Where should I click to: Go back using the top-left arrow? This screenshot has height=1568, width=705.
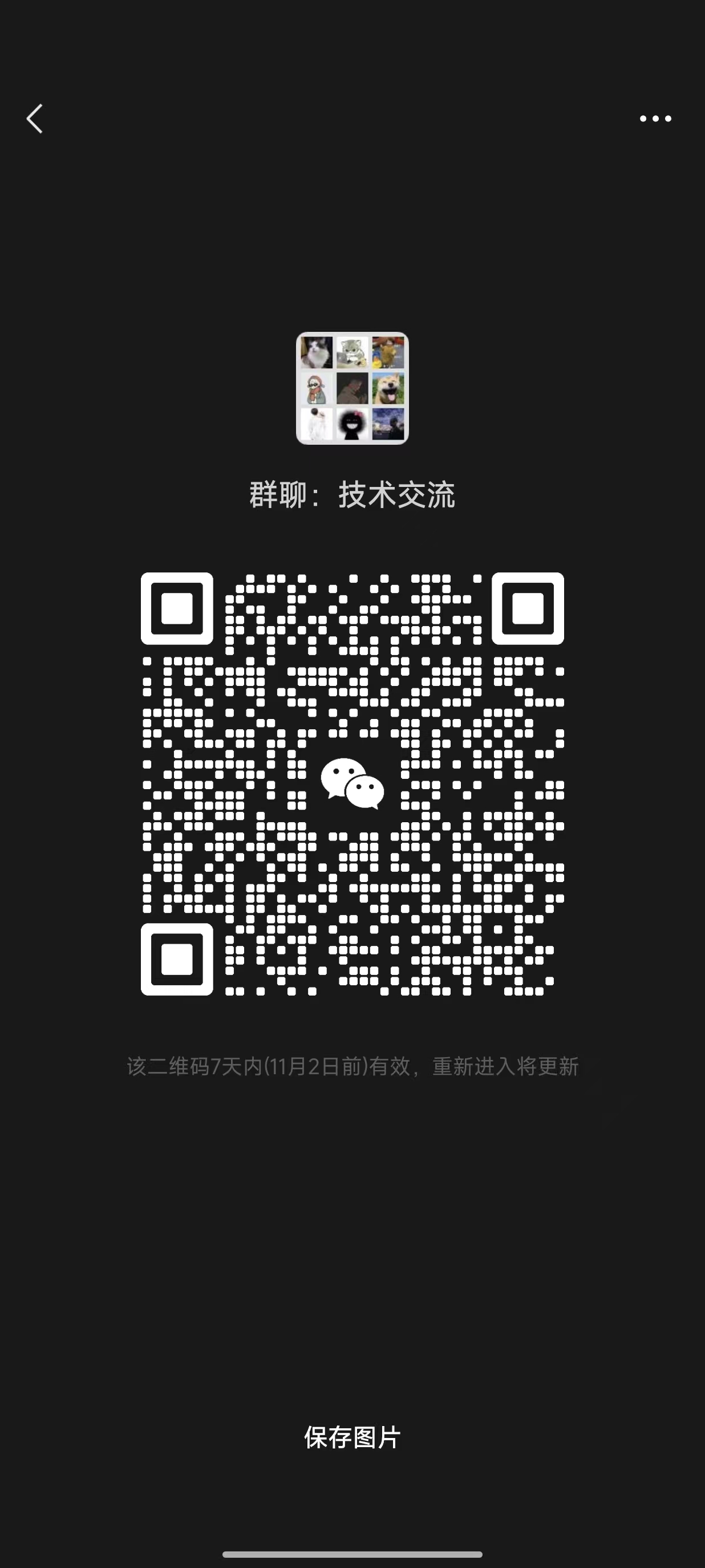(35, 118)
